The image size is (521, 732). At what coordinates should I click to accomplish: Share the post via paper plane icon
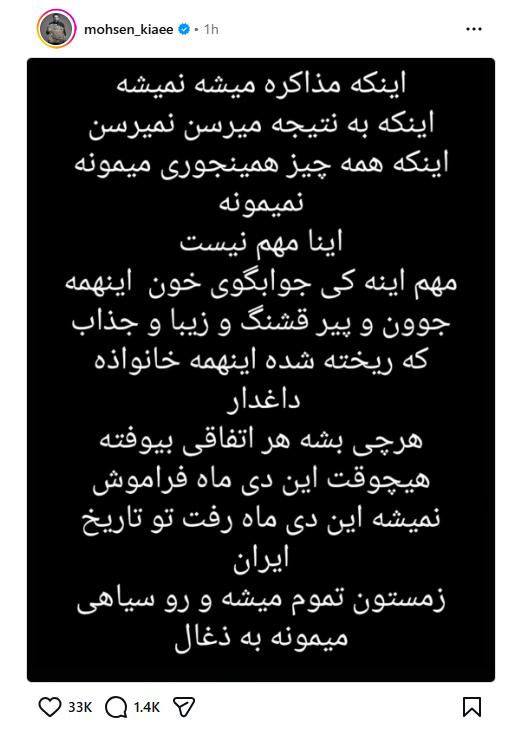tap(183, 707)
